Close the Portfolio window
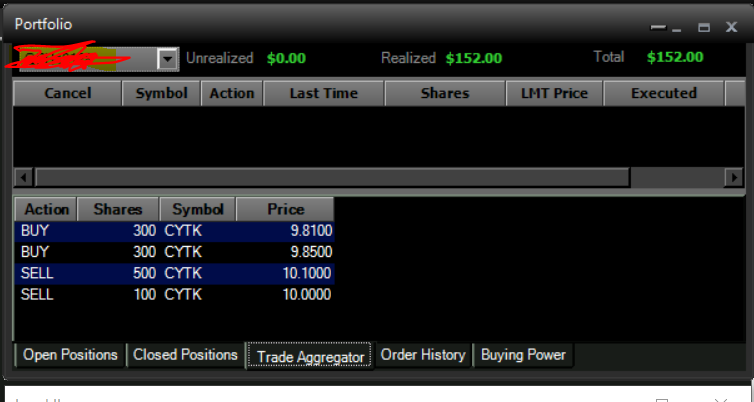754x402 pixels. pyautogui.click(x=729, y=27)
